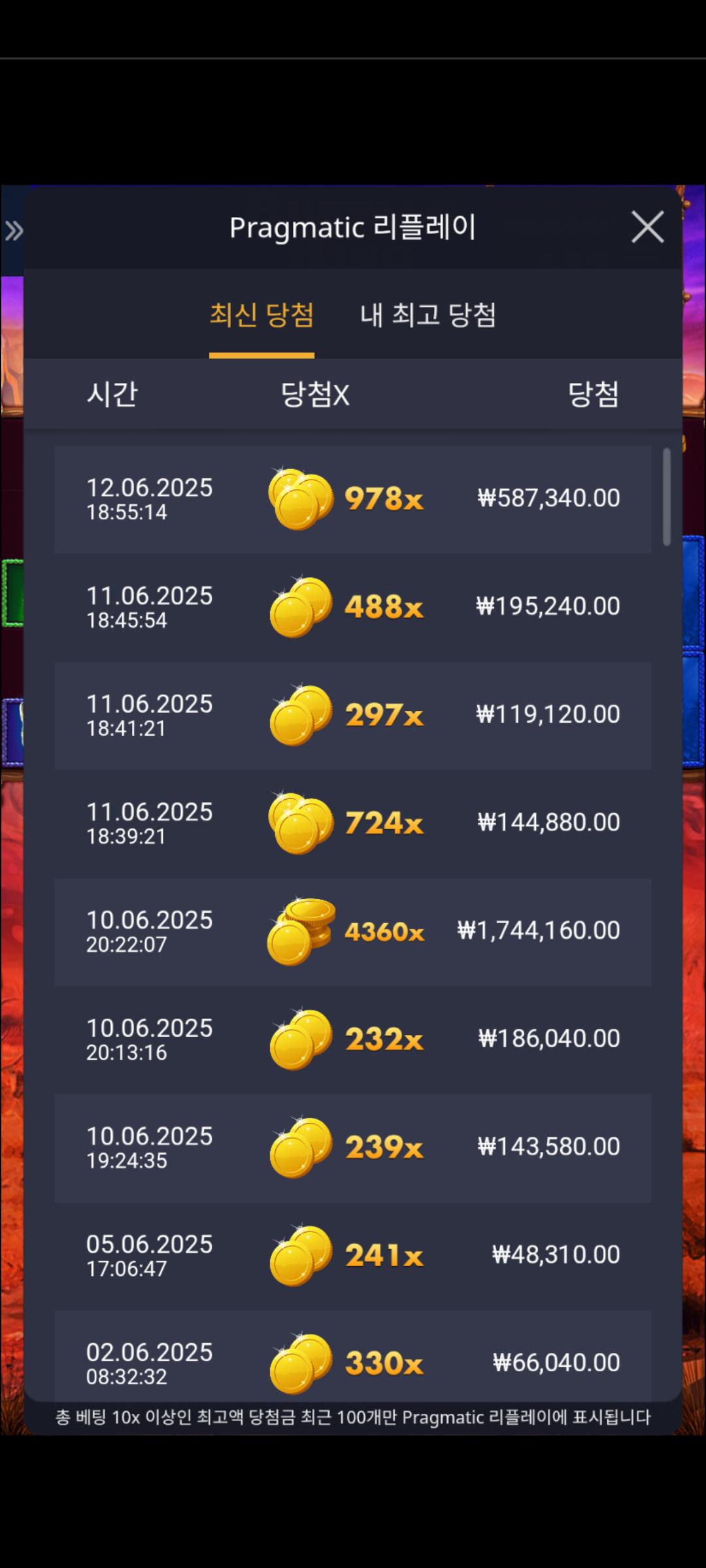Screen dimensions: 706x1568
Task: Open the 239x win replay
Action: pos(353,1149)
